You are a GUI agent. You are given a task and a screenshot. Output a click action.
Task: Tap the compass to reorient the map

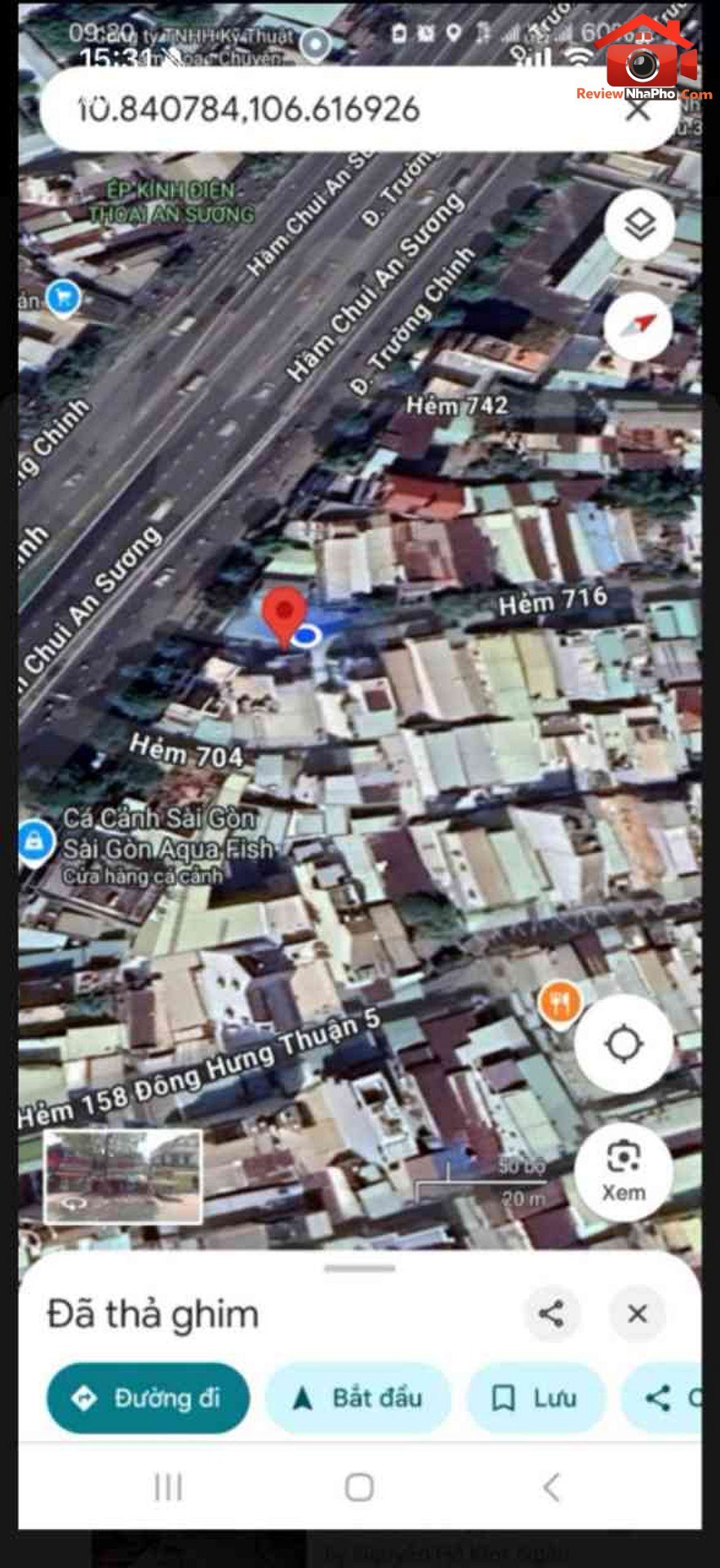click(x=638, y=326)
